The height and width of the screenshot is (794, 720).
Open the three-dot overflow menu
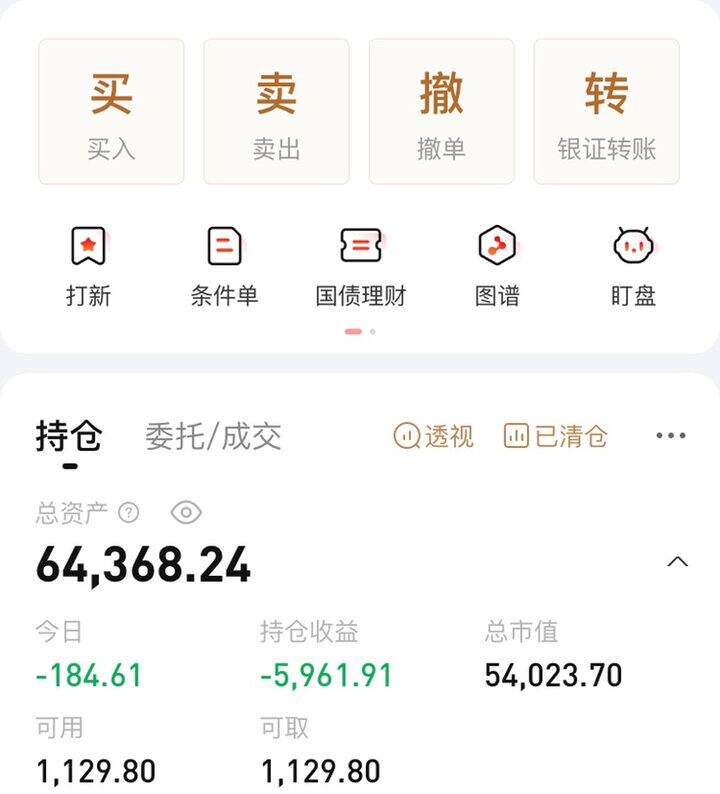click(670, 436)
